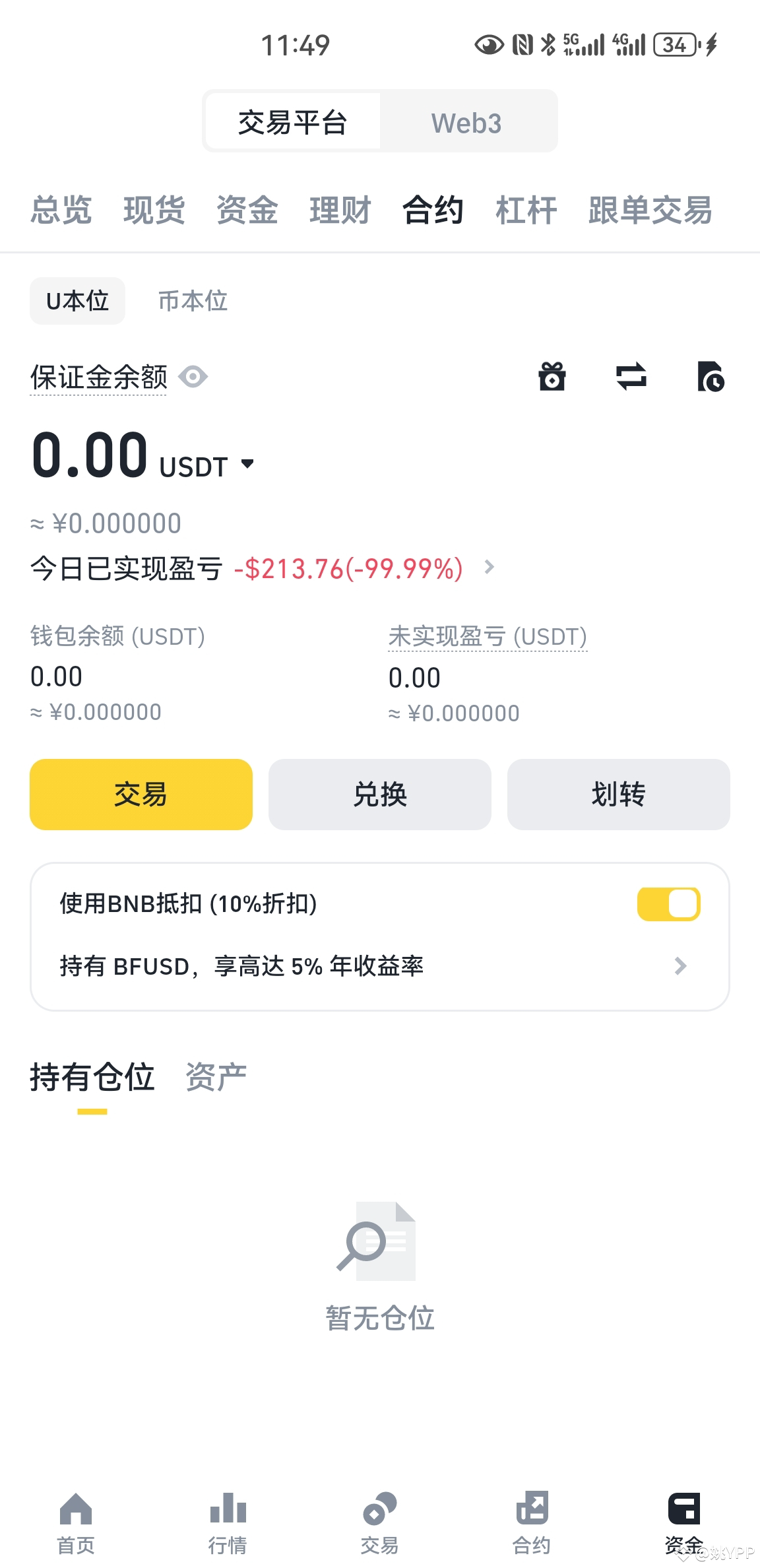Hide the 保证金余额 with the eye icon
Image resolution: width=760 pixels, height=1568 pixels.
(193, 377)
